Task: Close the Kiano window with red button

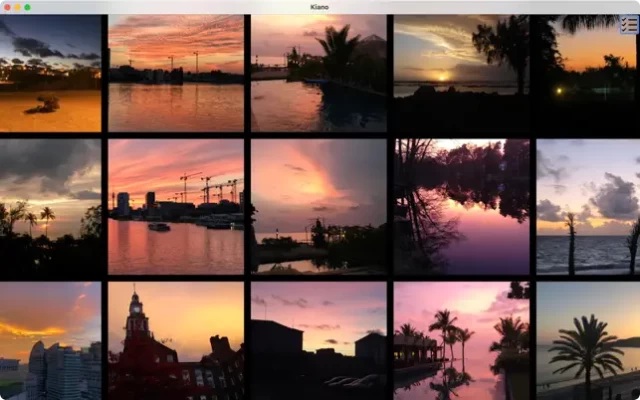Action: (7, 7)
